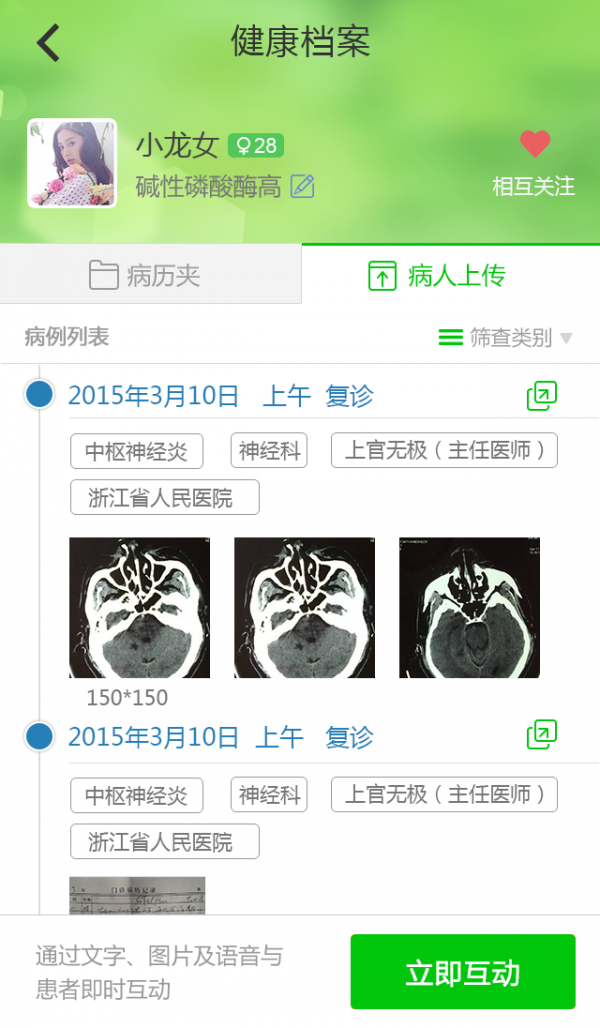Screen dimensions: 600x1028
Task: Open the first brain CT scan image
Action: [139, 607]
